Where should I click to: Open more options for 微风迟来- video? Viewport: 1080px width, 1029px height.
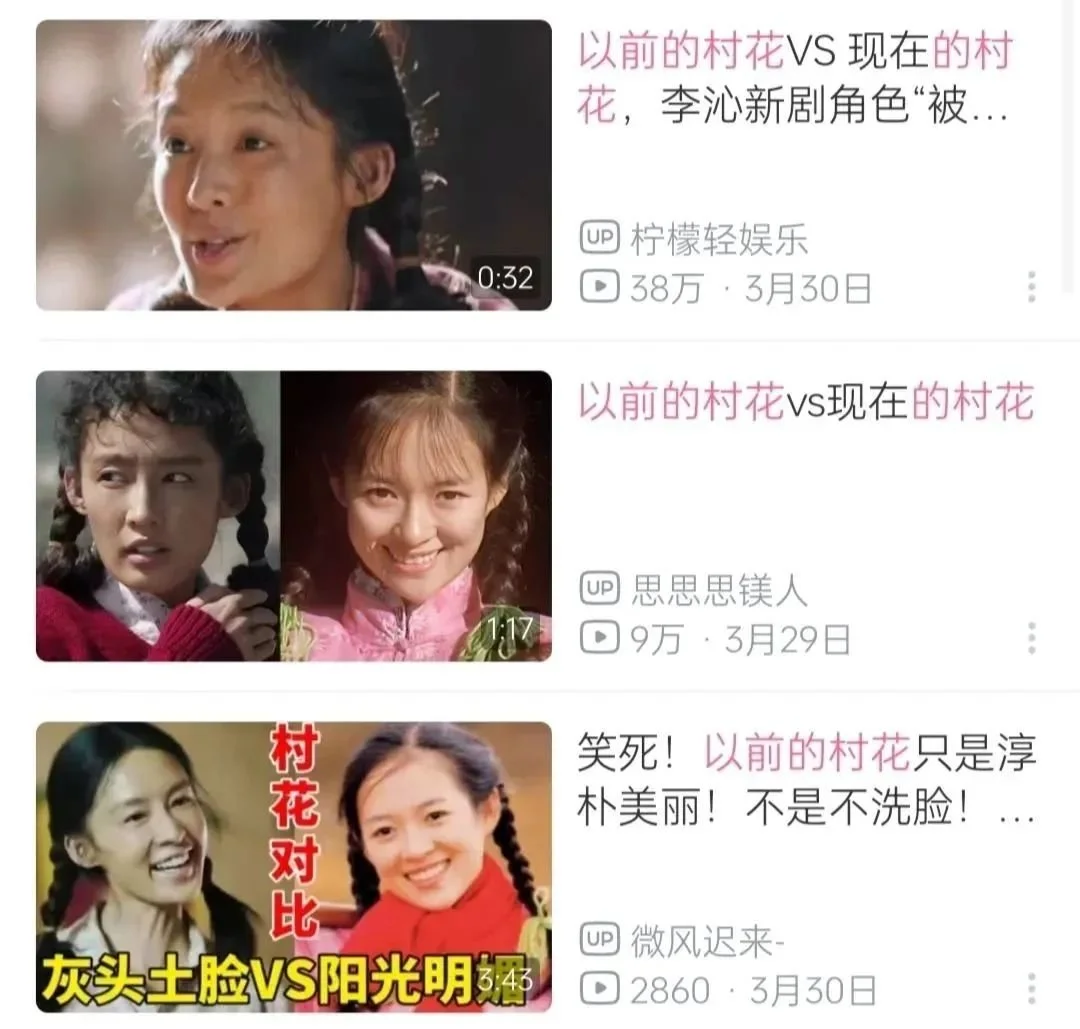(1031, 989)
